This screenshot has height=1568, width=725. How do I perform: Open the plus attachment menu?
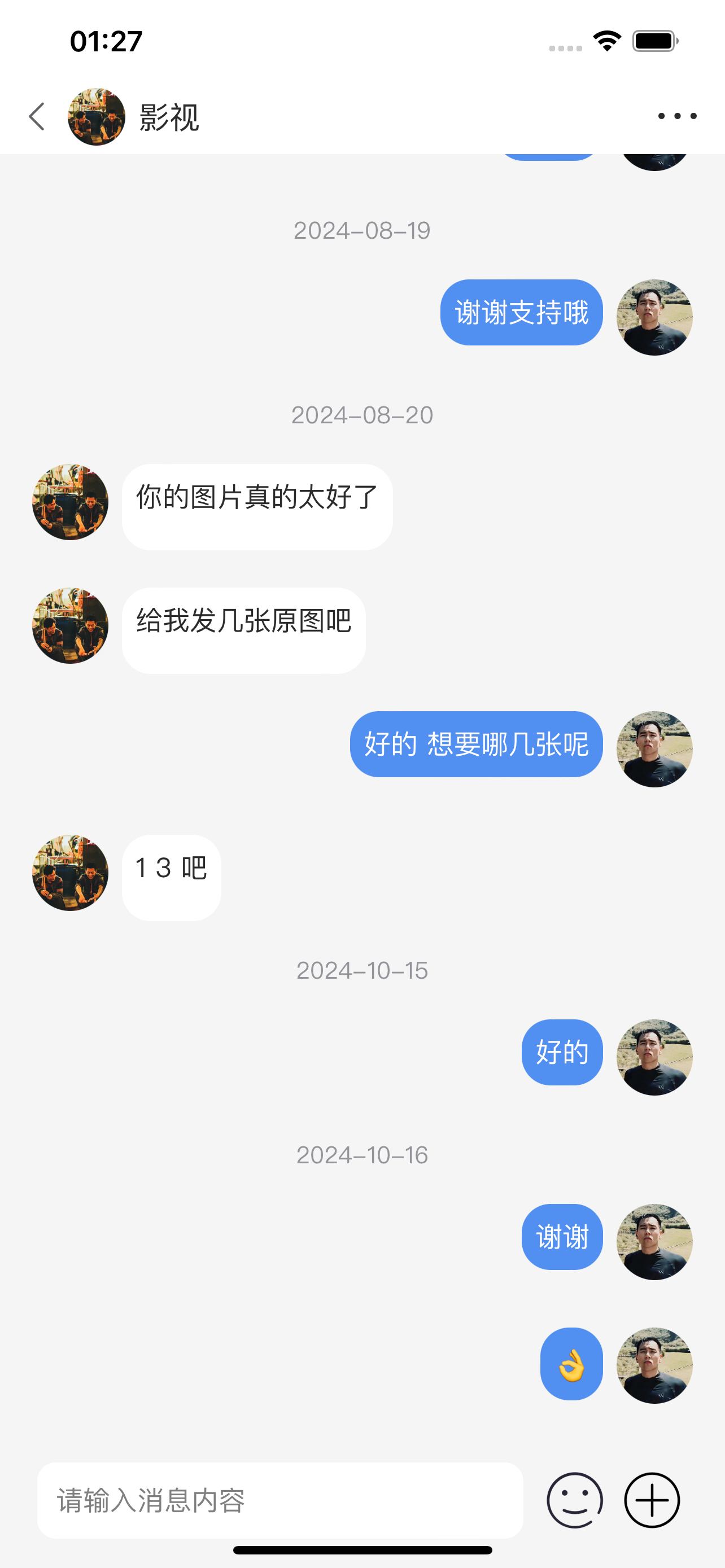[x=652, y=1500]
